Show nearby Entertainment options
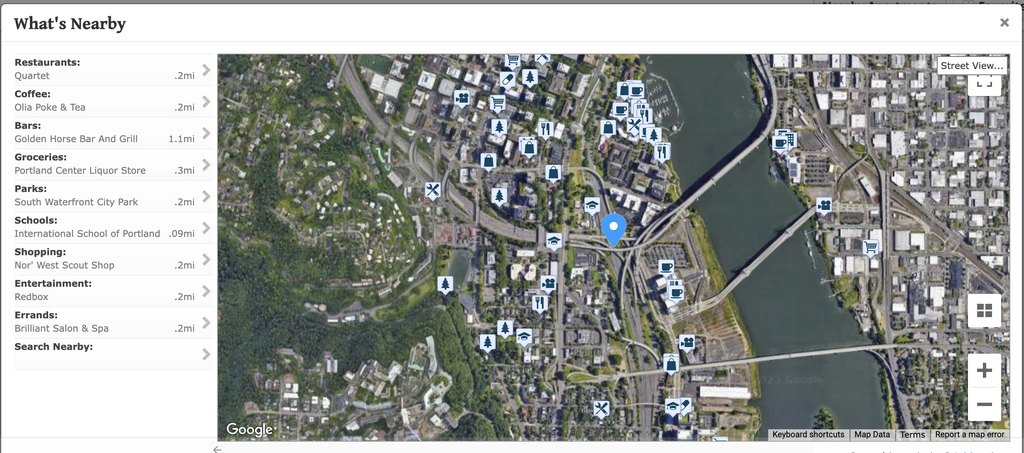 click(x=112, y=290)
